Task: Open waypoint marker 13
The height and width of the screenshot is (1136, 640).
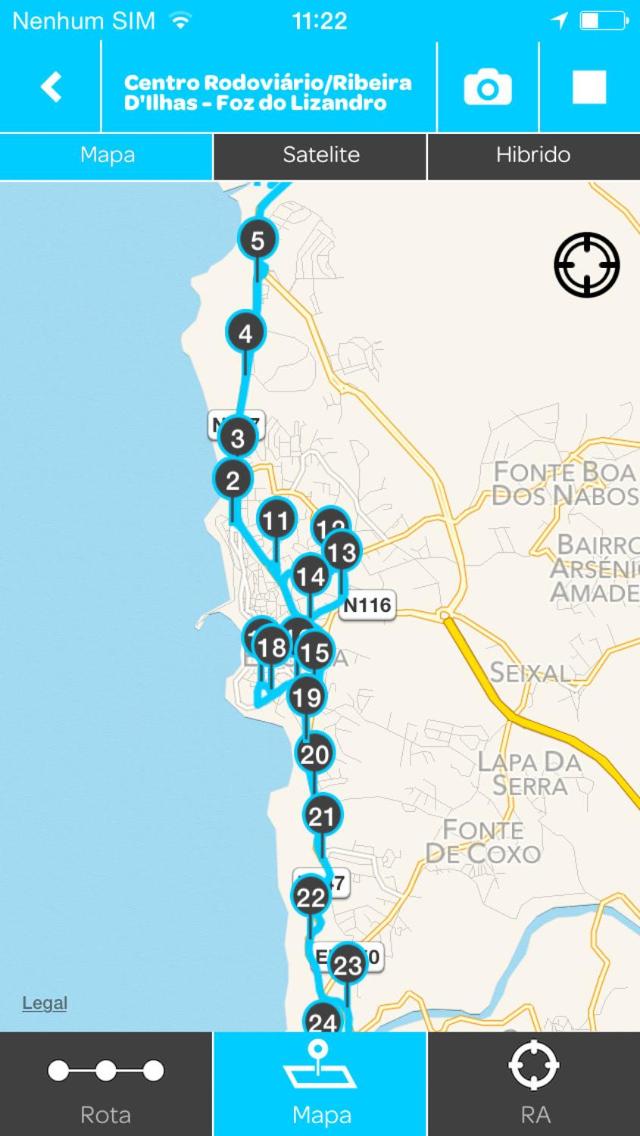Action: click(341, 551)
